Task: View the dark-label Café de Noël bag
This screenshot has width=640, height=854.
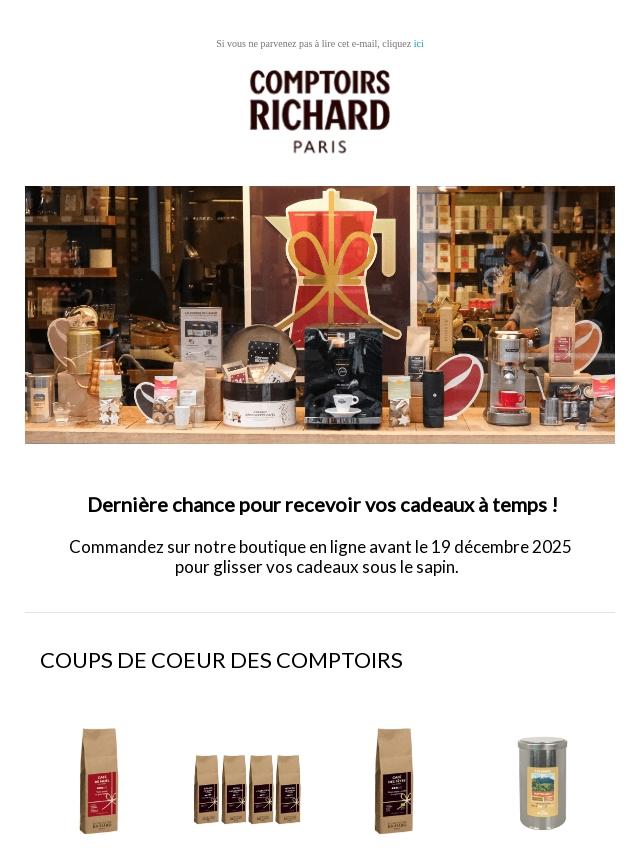Action: (x=394, y=781)
